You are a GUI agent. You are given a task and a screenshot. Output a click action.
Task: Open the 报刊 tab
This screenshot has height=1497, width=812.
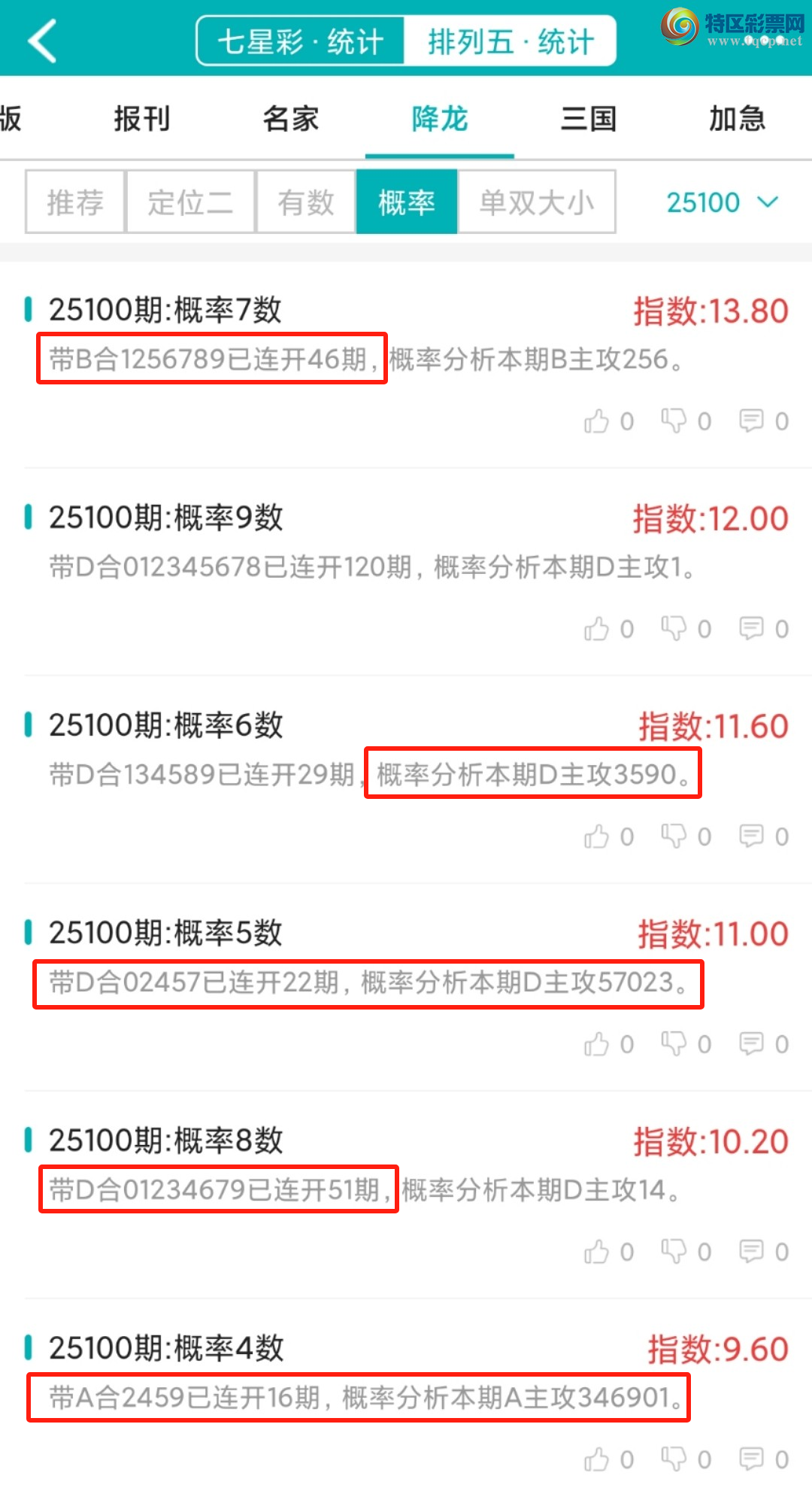click(x=142, y=119)
